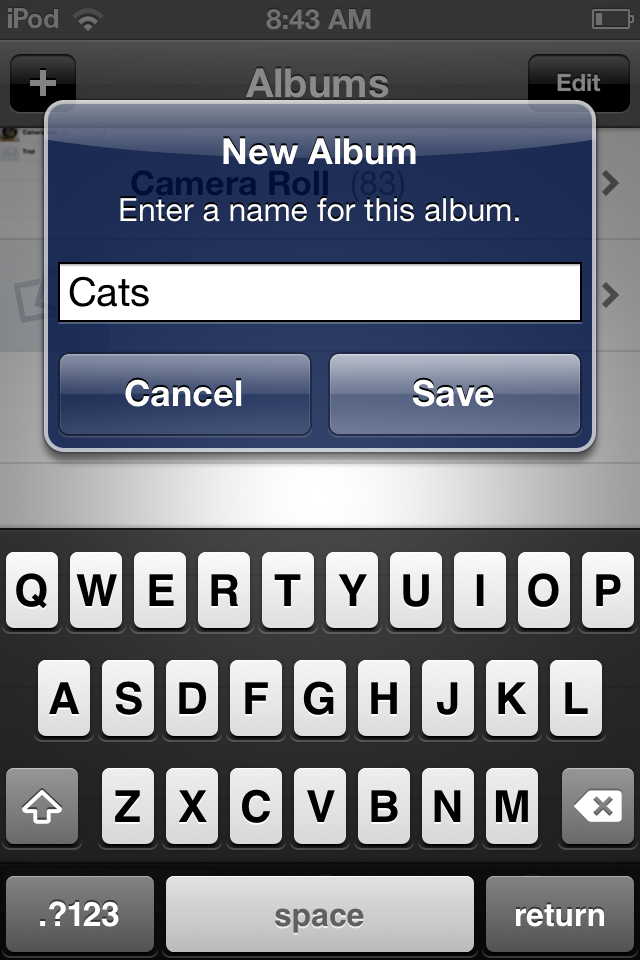640x960 pixels.
Task: Cancel the New Album dialog
Action: [x=185, y=394]
